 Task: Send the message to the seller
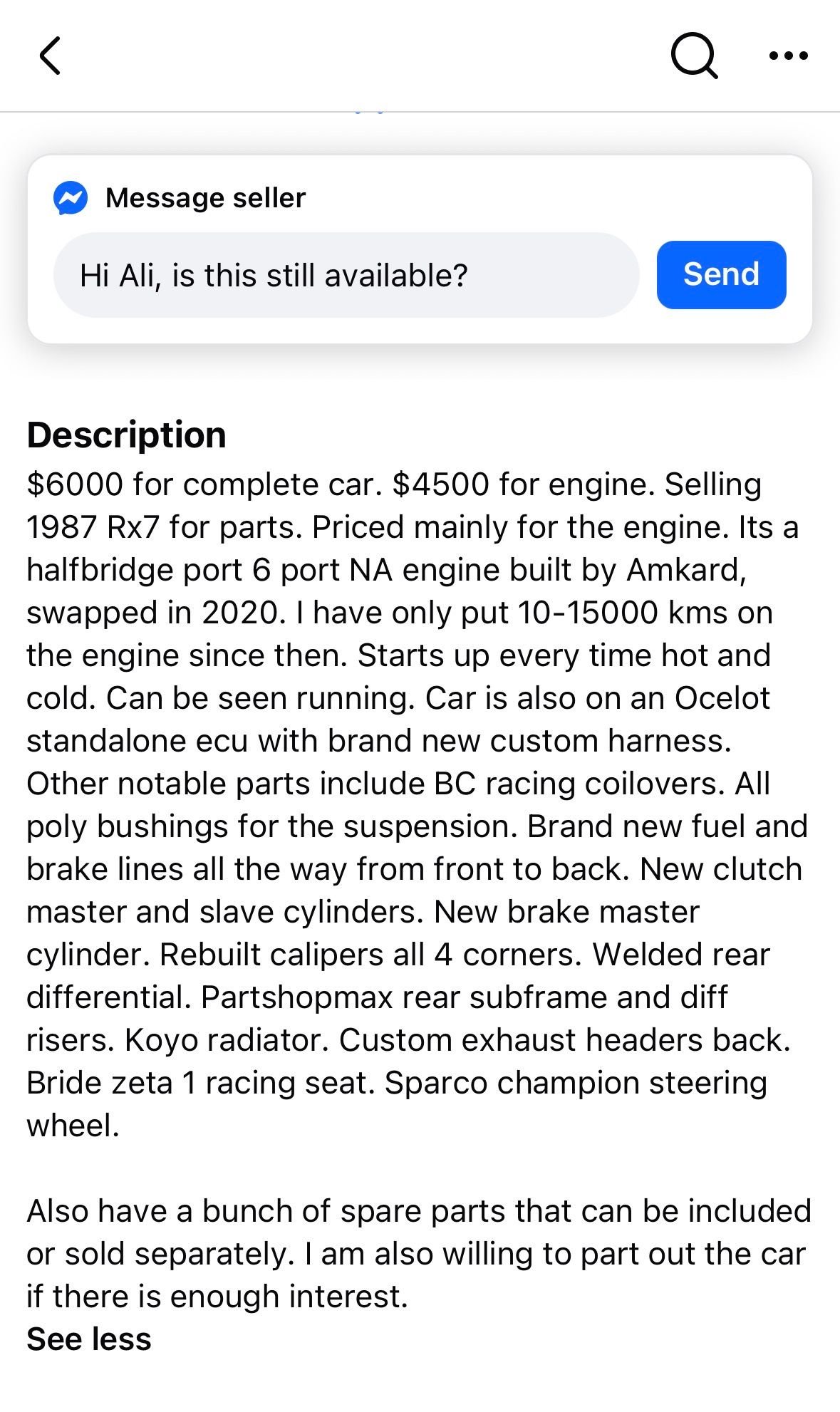721,275
